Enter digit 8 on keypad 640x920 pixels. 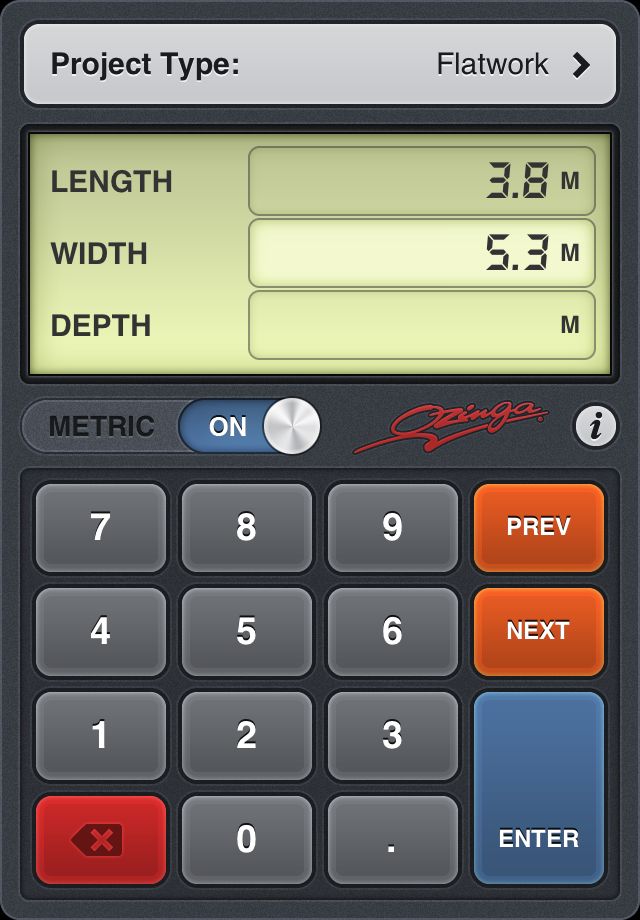click(x=246, y=527)
